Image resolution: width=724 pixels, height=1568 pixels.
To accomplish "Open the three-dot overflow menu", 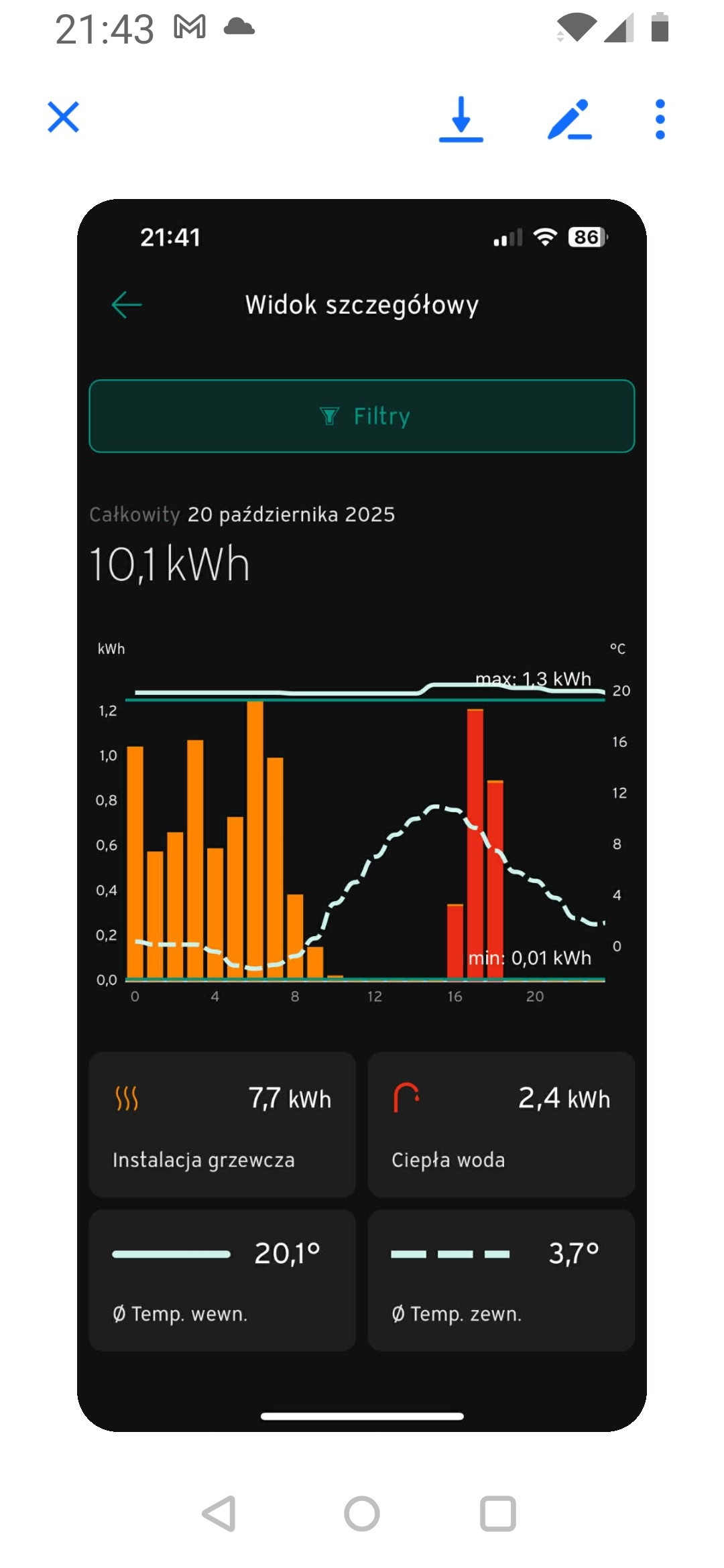I will 660,119.
